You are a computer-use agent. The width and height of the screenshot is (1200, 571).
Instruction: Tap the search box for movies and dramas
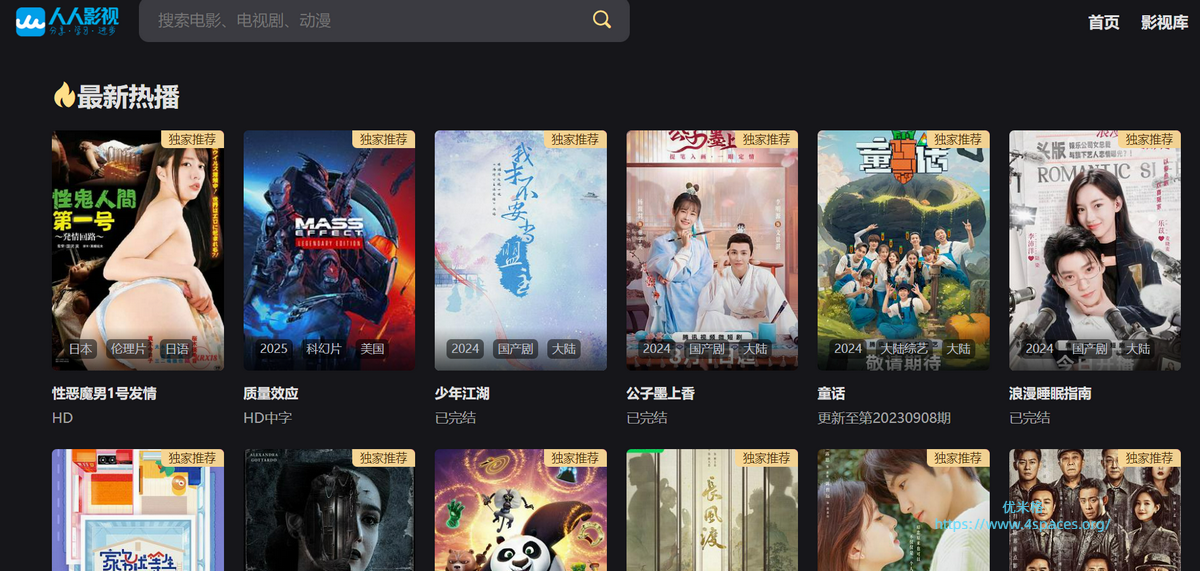360,20
